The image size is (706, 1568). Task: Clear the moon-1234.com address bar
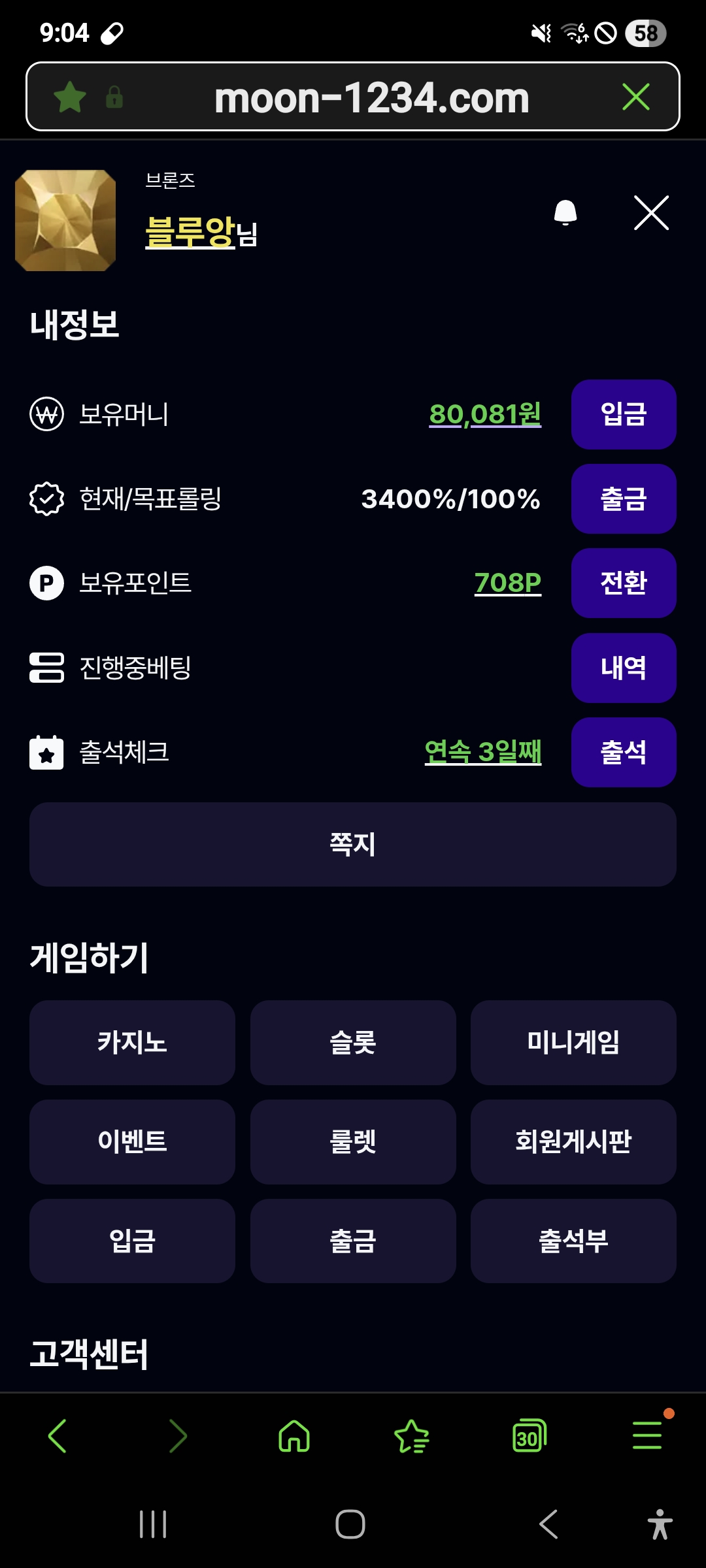pos(635,97)
